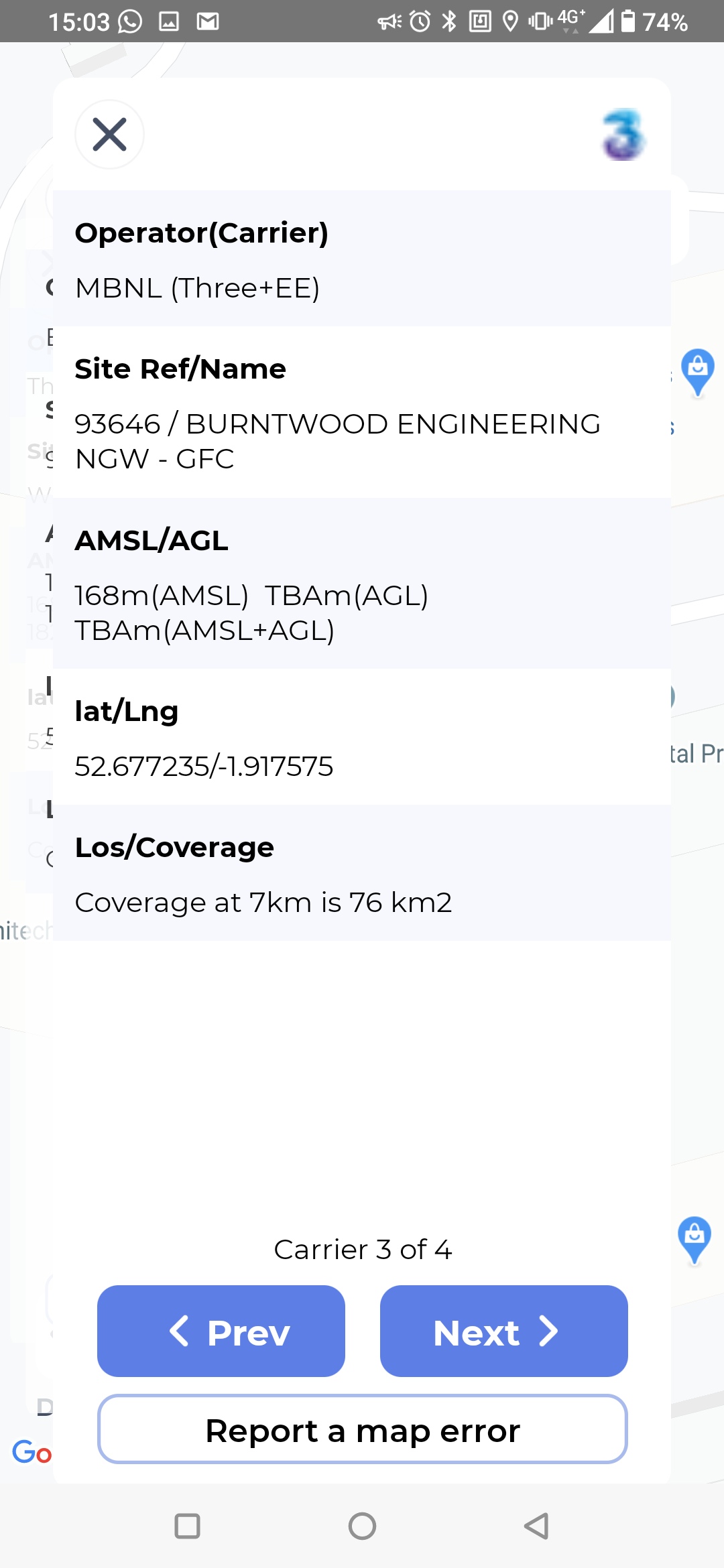The image size is (724, 1568).
Task: Open recent apps overview
Action: (x=187, y=1526)
